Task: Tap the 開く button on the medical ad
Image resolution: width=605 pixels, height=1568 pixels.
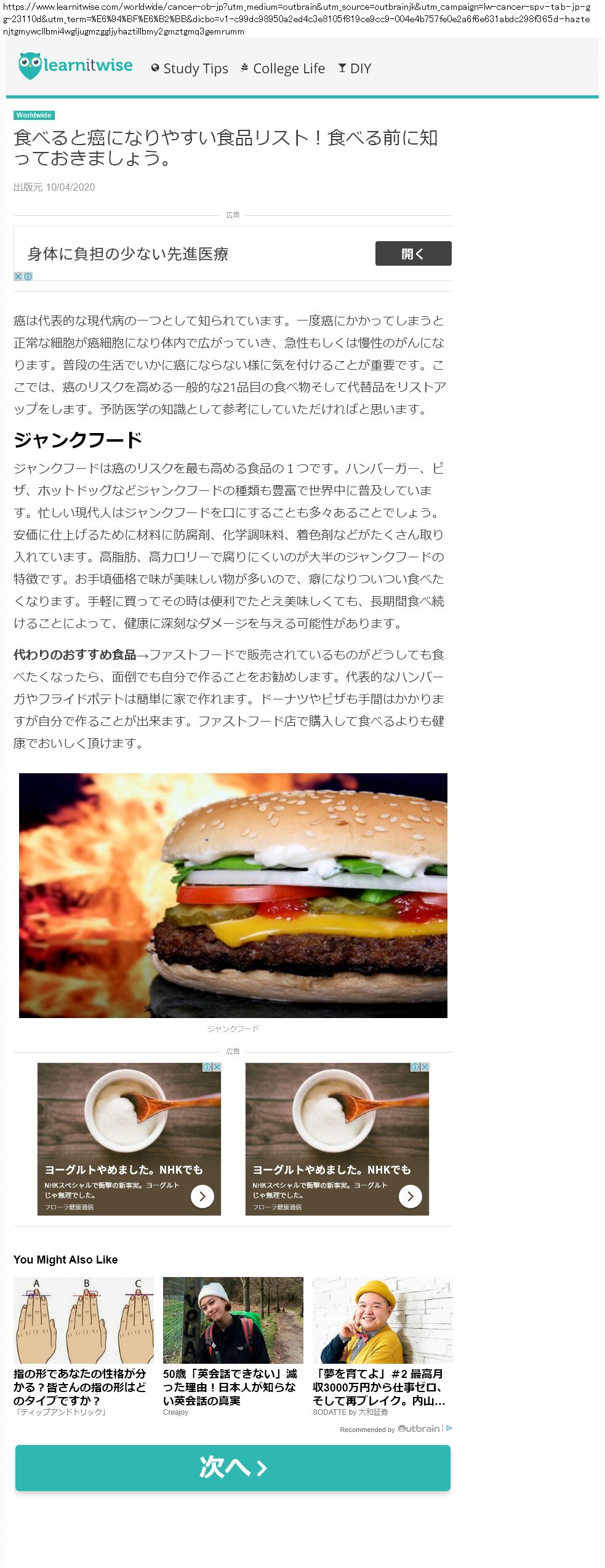Action: pos(413,253)
